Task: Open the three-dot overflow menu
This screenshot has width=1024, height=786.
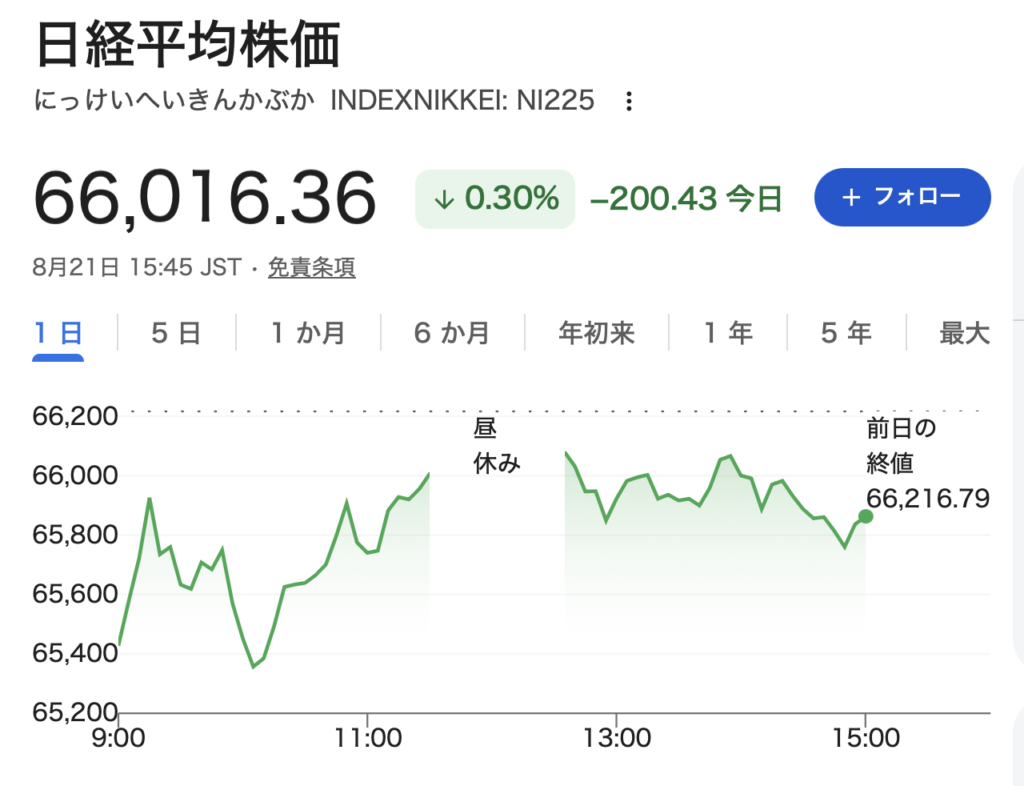Action: [x=628, y=101]
